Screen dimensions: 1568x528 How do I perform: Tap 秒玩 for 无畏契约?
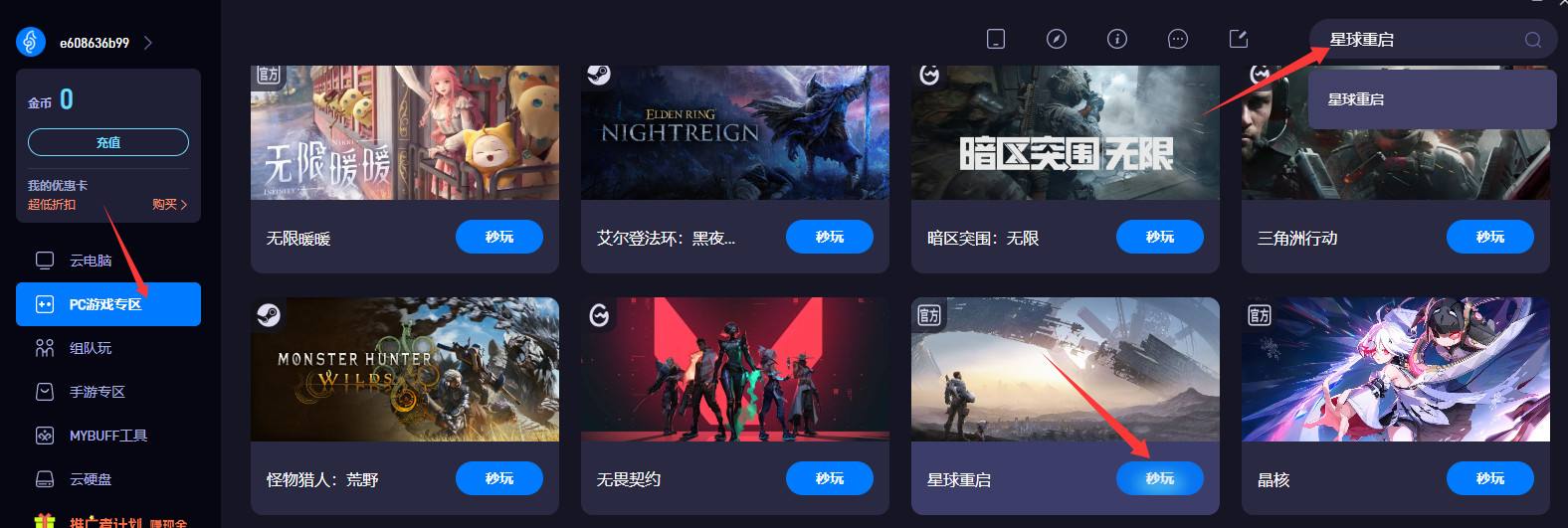829,478
